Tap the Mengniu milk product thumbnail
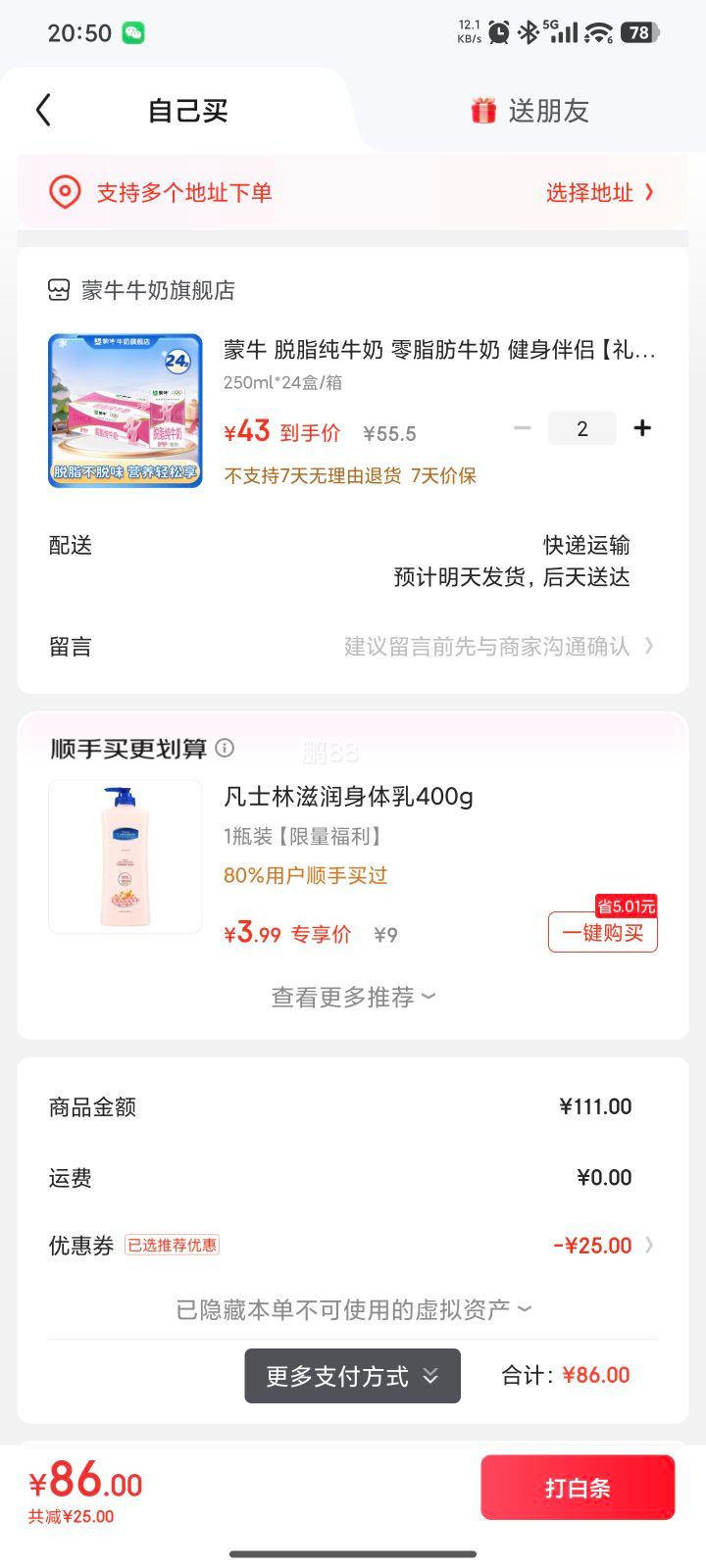Viewport: 706px width, 1568px height. click(125, 410)
